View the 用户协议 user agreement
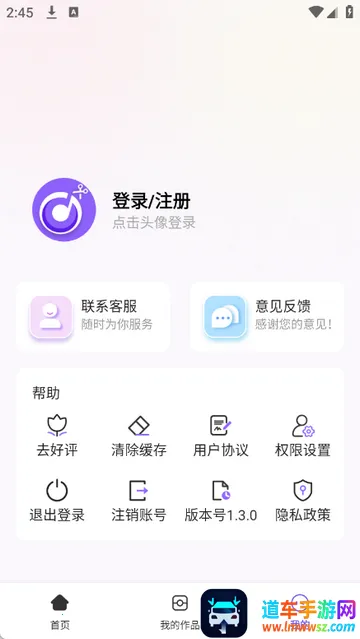Screen dimensions: 360x639 tap(221, 436)
